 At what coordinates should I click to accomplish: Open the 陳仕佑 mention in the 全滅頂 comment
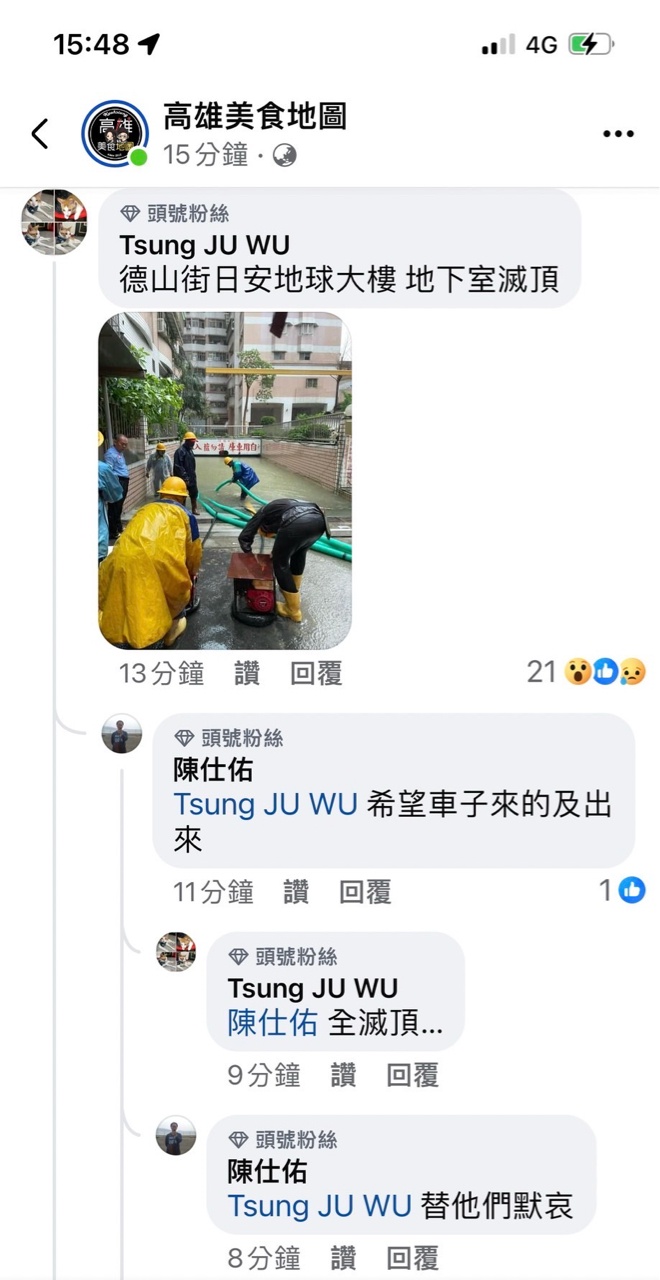click(x=272, y=1023)
